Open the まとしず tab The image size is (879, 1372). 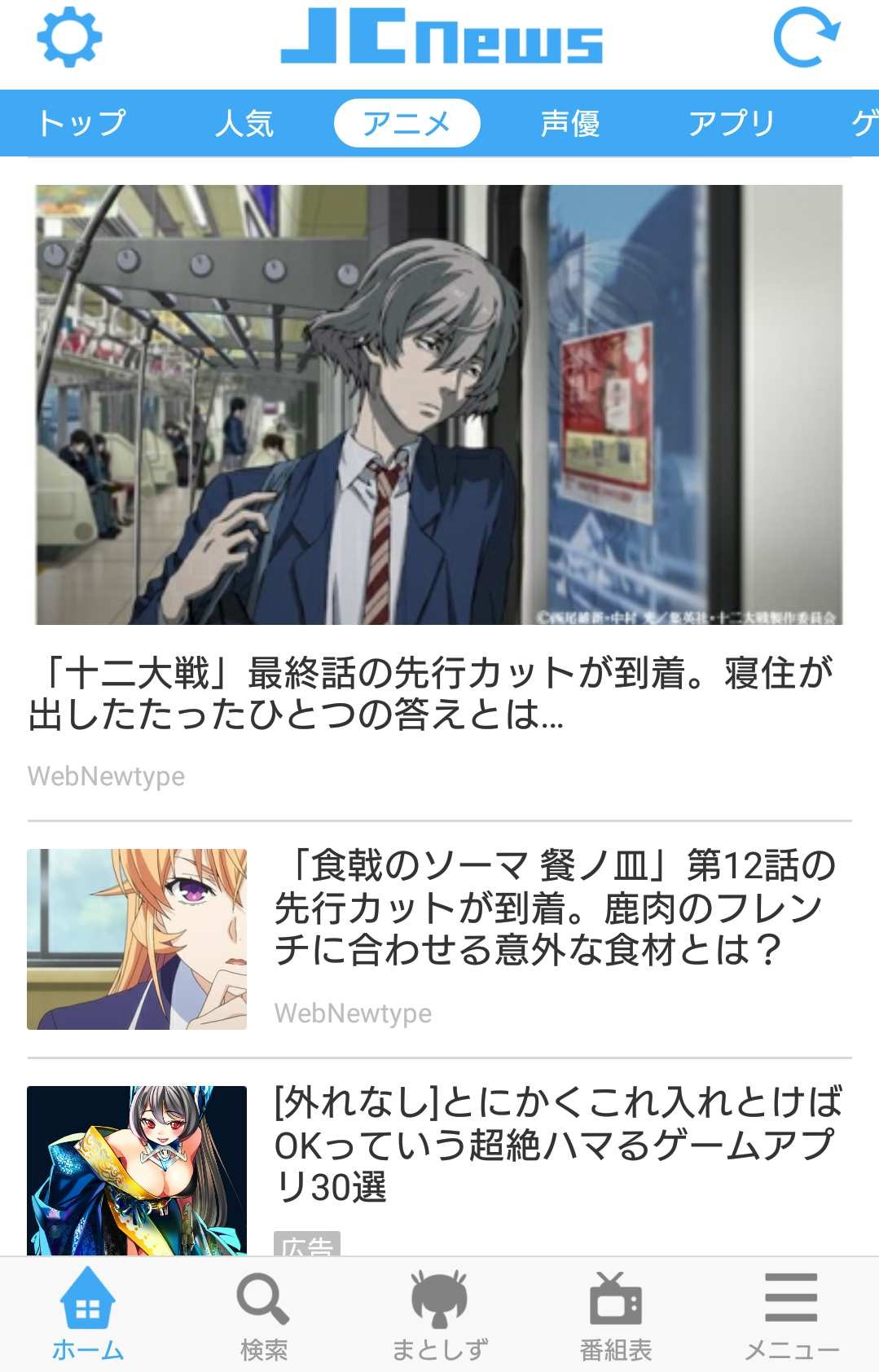click(439, 1315)
